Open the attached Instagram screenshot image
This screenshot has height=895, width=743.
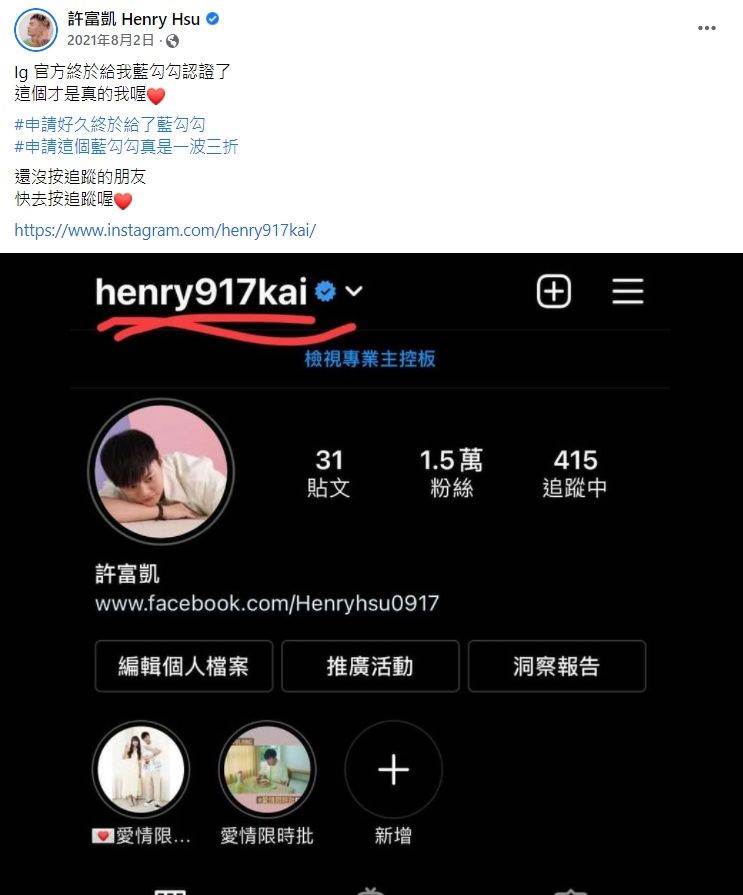coord(371,572)
